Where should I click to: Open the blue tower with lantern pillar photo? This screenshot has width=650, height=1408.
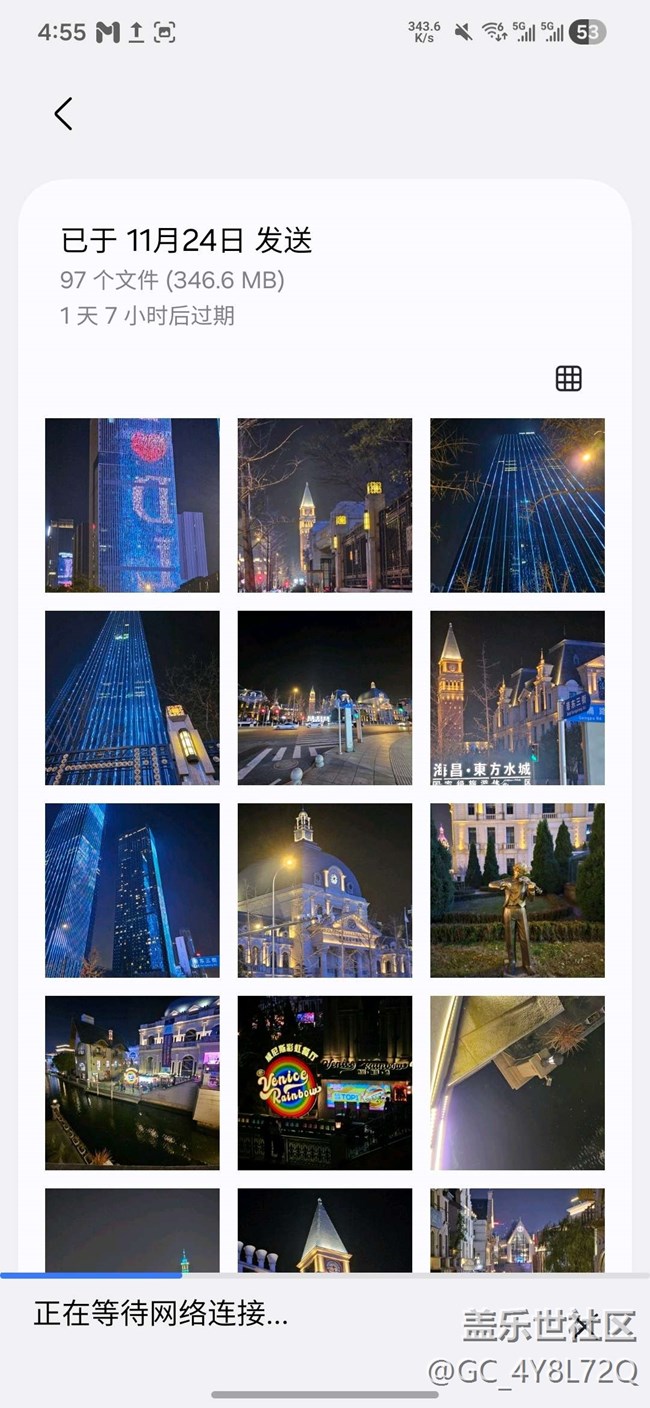pyautogui.click(x=132, y=697)
